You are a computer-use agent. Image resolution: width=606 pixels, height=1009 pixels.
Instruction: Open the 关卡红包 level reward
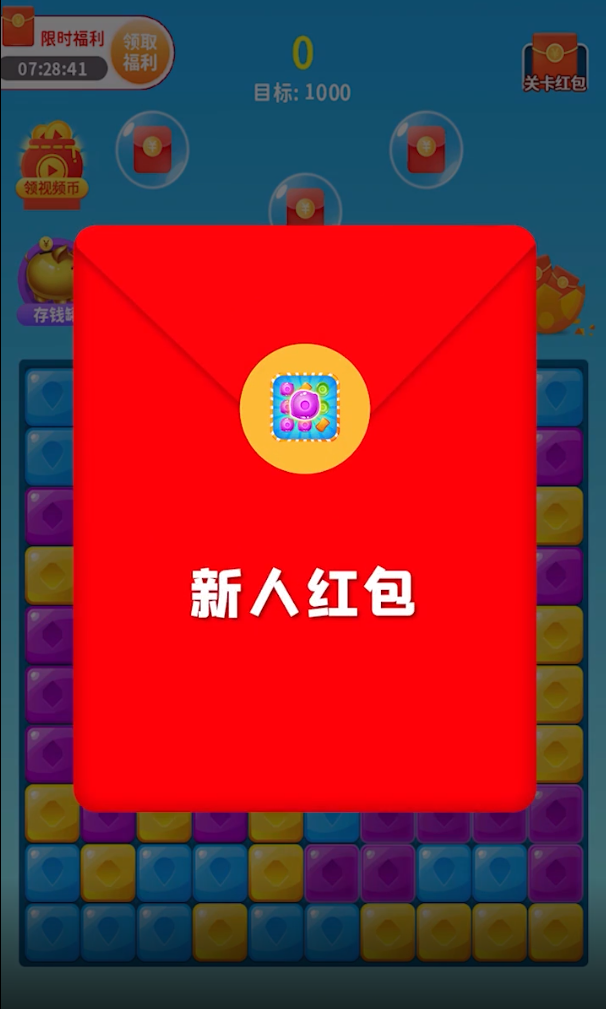click(x=552, y=63)
